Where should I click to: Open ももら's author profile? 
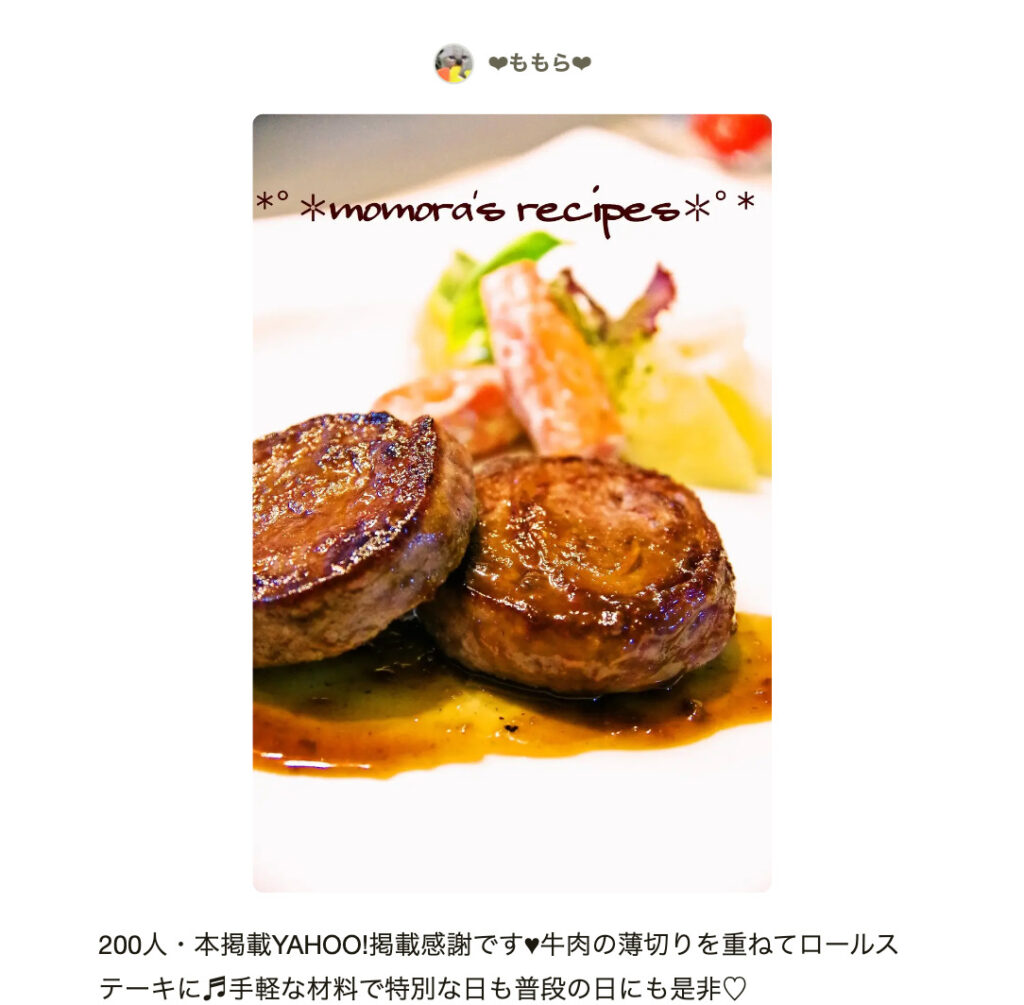(538, 64)
